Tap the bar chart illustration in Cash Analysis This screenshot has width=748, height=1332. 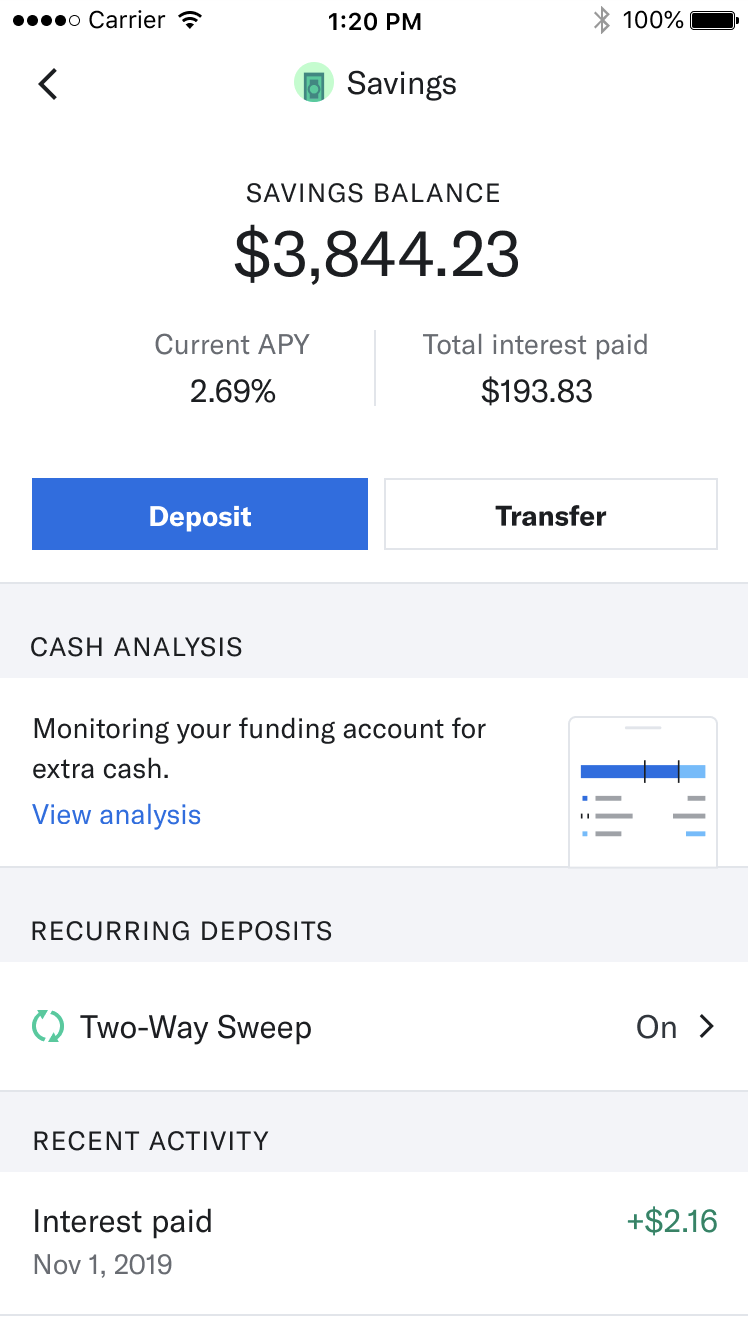click(643, 790)
